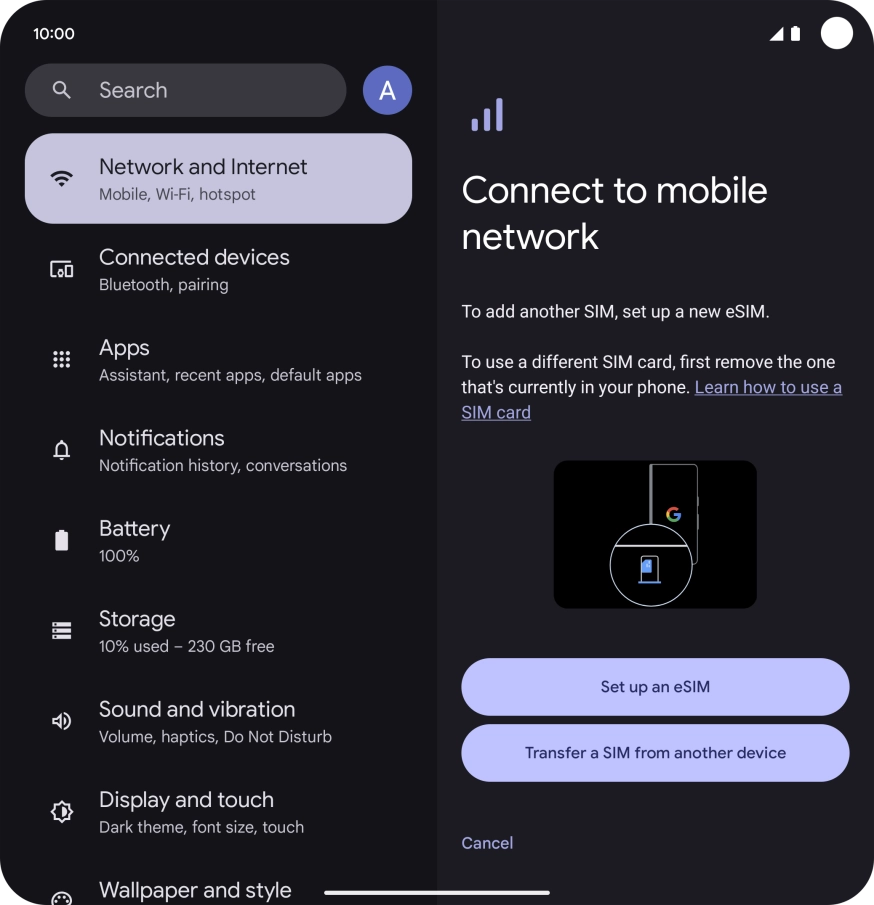Go to Notifications settings

click(x=218, y=450)
